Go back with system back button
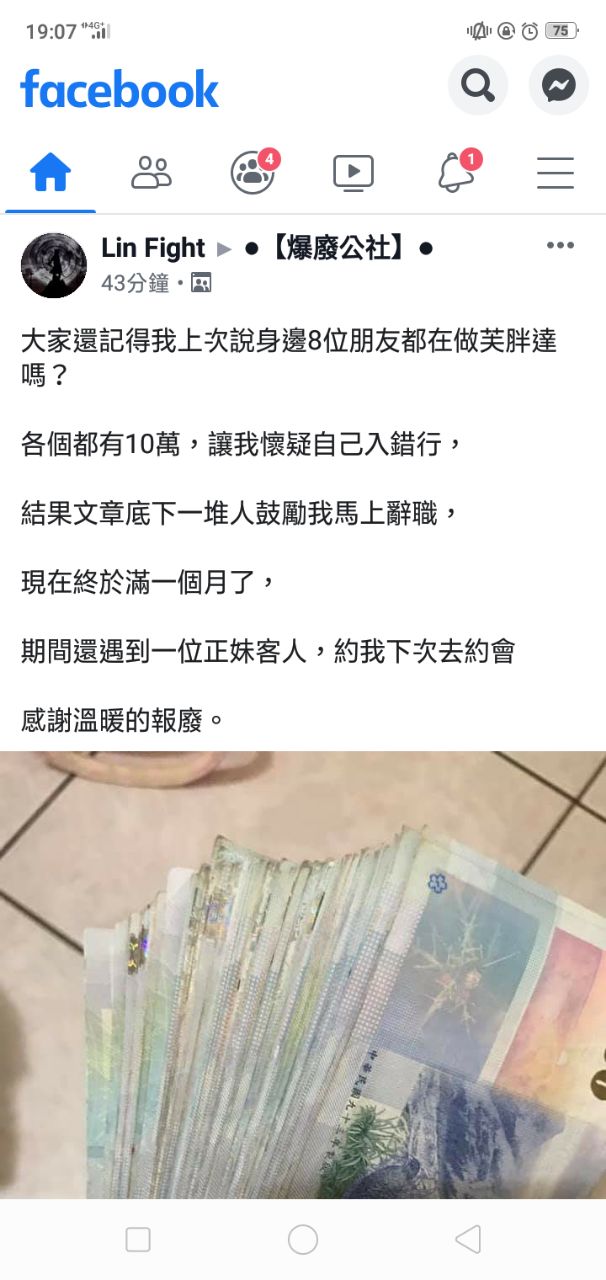 pos(467,1239)
